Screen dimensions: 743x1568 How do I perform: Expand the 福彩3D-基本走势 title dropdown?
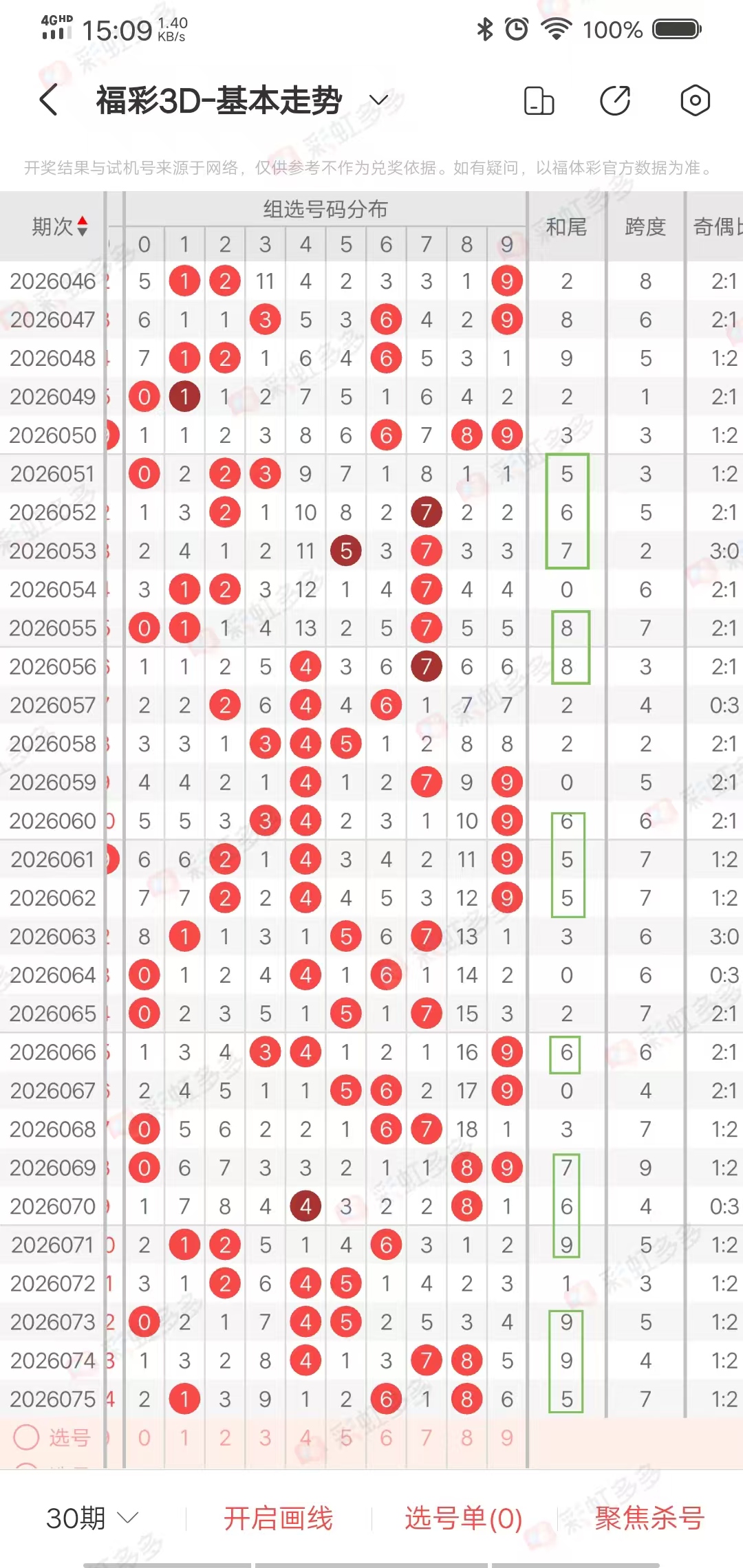[379, 100]
